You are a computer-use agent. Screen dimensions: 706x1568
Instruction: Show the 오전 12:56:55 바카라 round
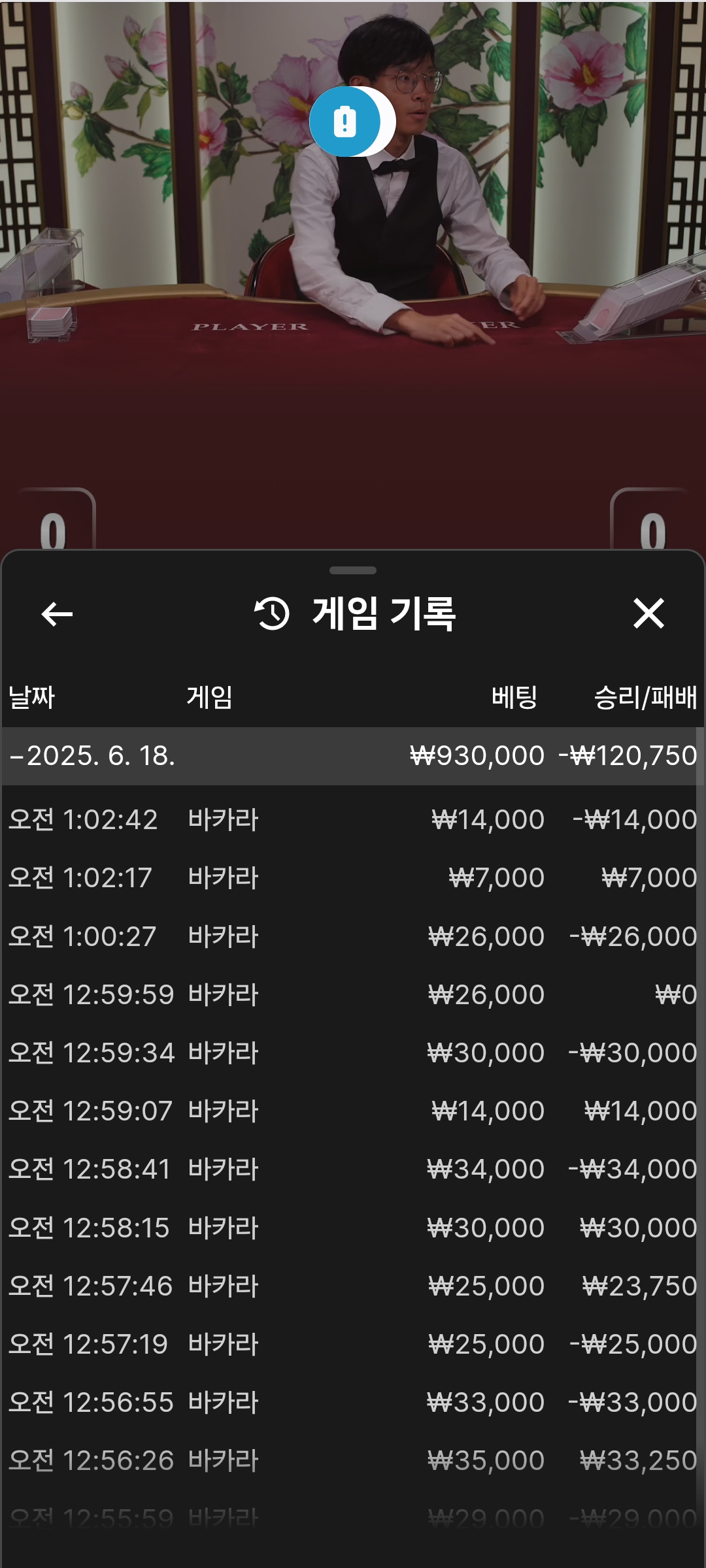353,1402
